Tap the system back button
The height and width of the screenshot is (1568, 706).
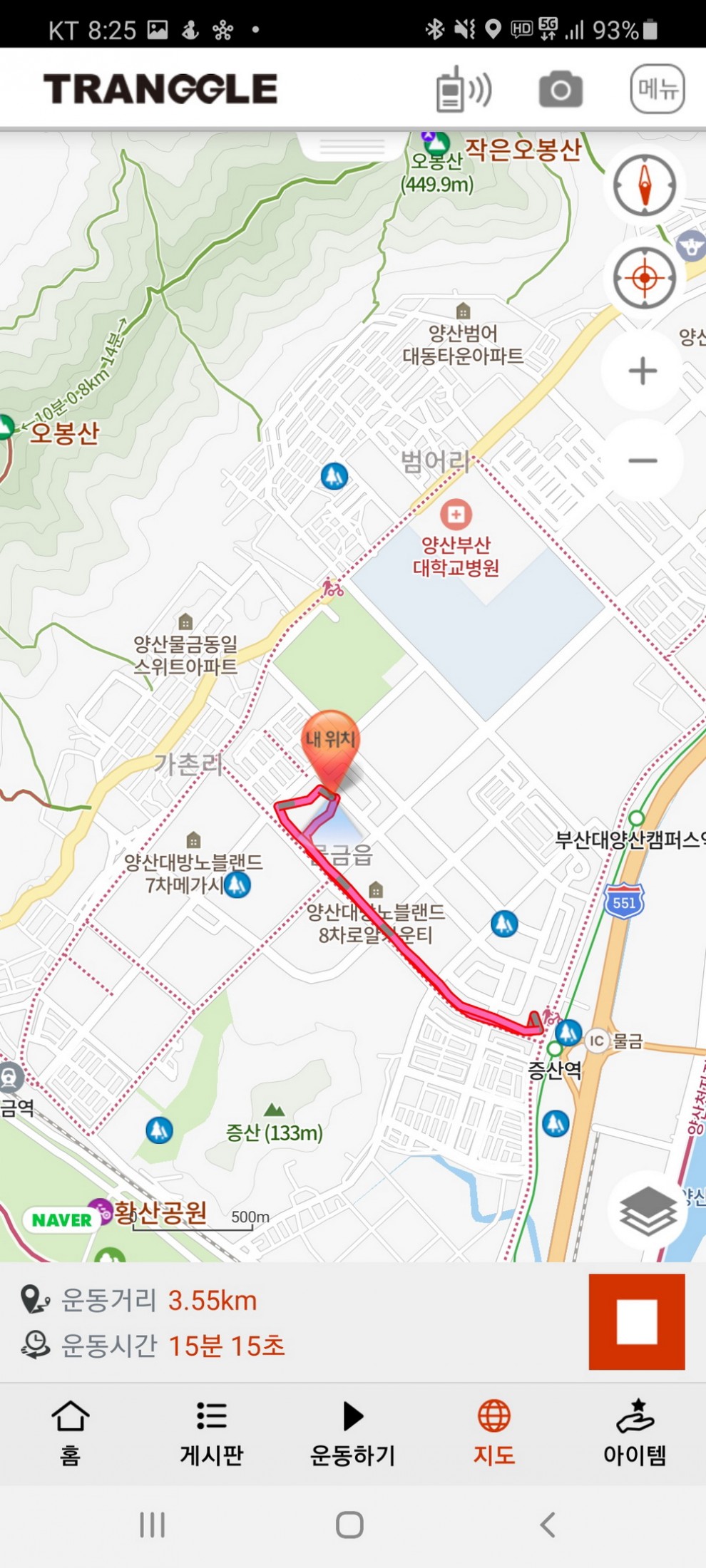[x=548, y=1525]
